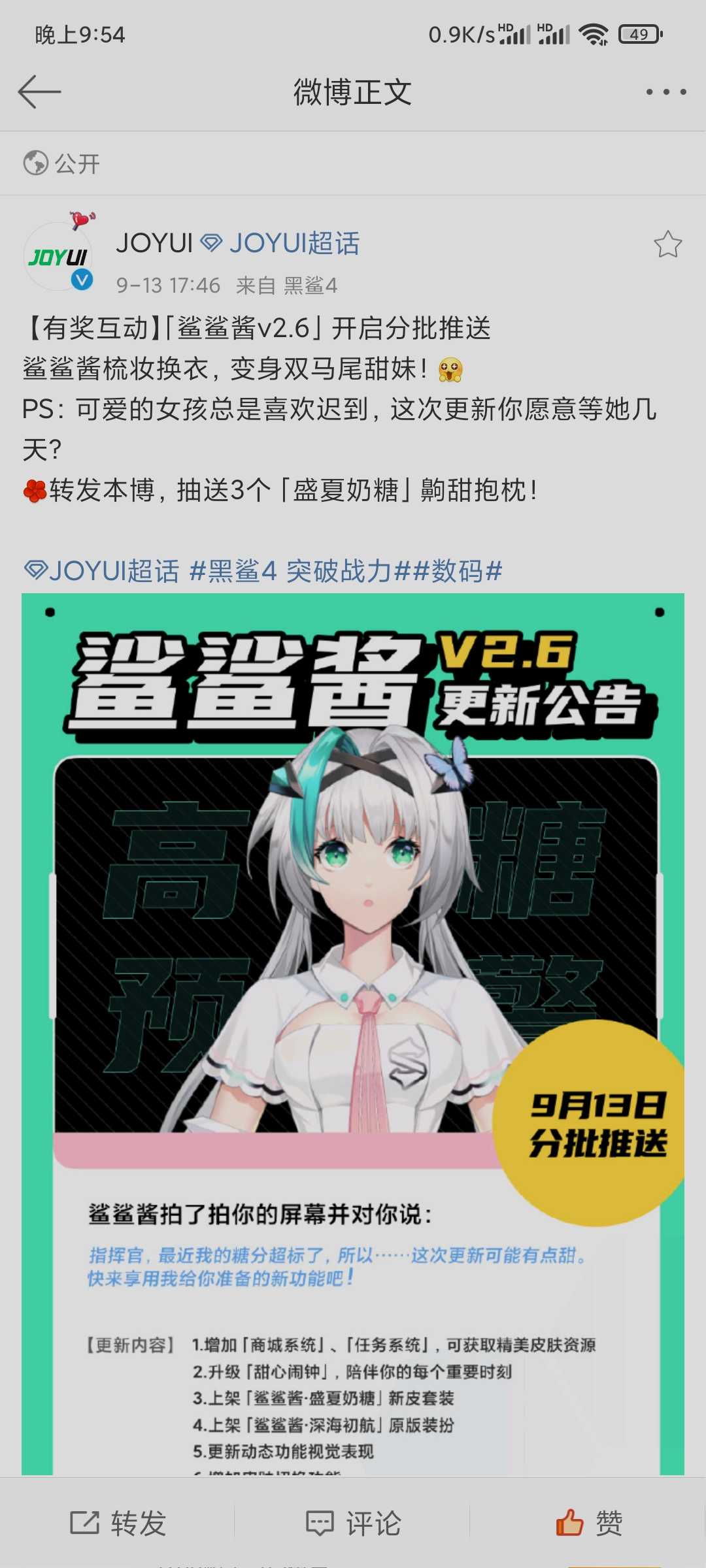This screenshot has height=1568, width=706.
Task: Open comments with the 评论 button
Action: click(353, 1523)
